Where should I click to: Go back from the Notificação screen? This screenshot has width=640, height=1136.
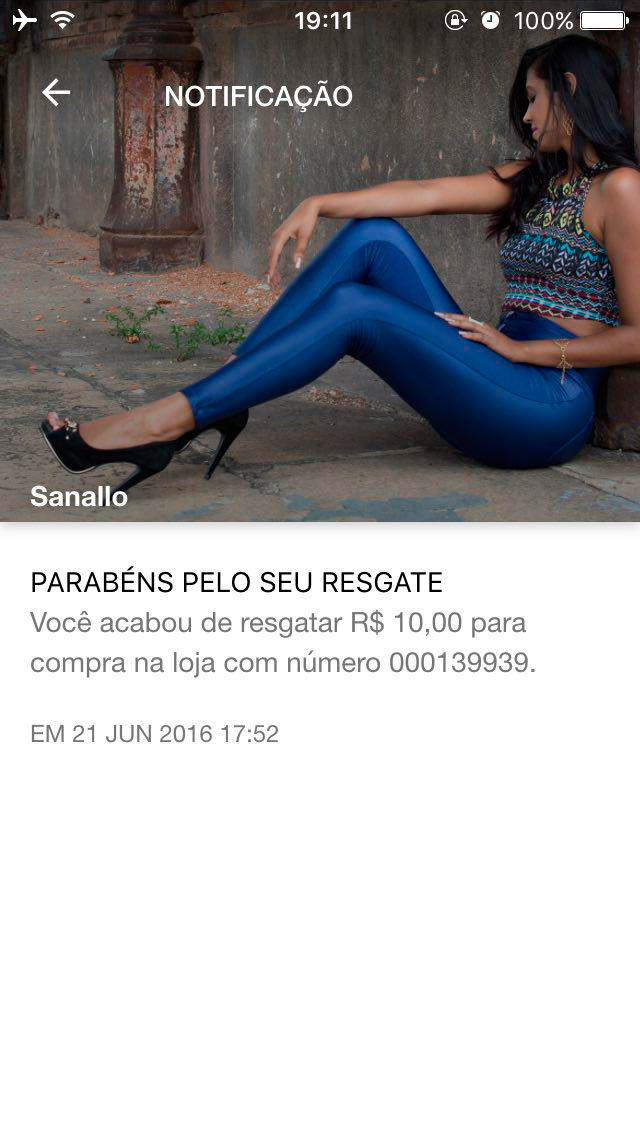(x=56, y=93)
